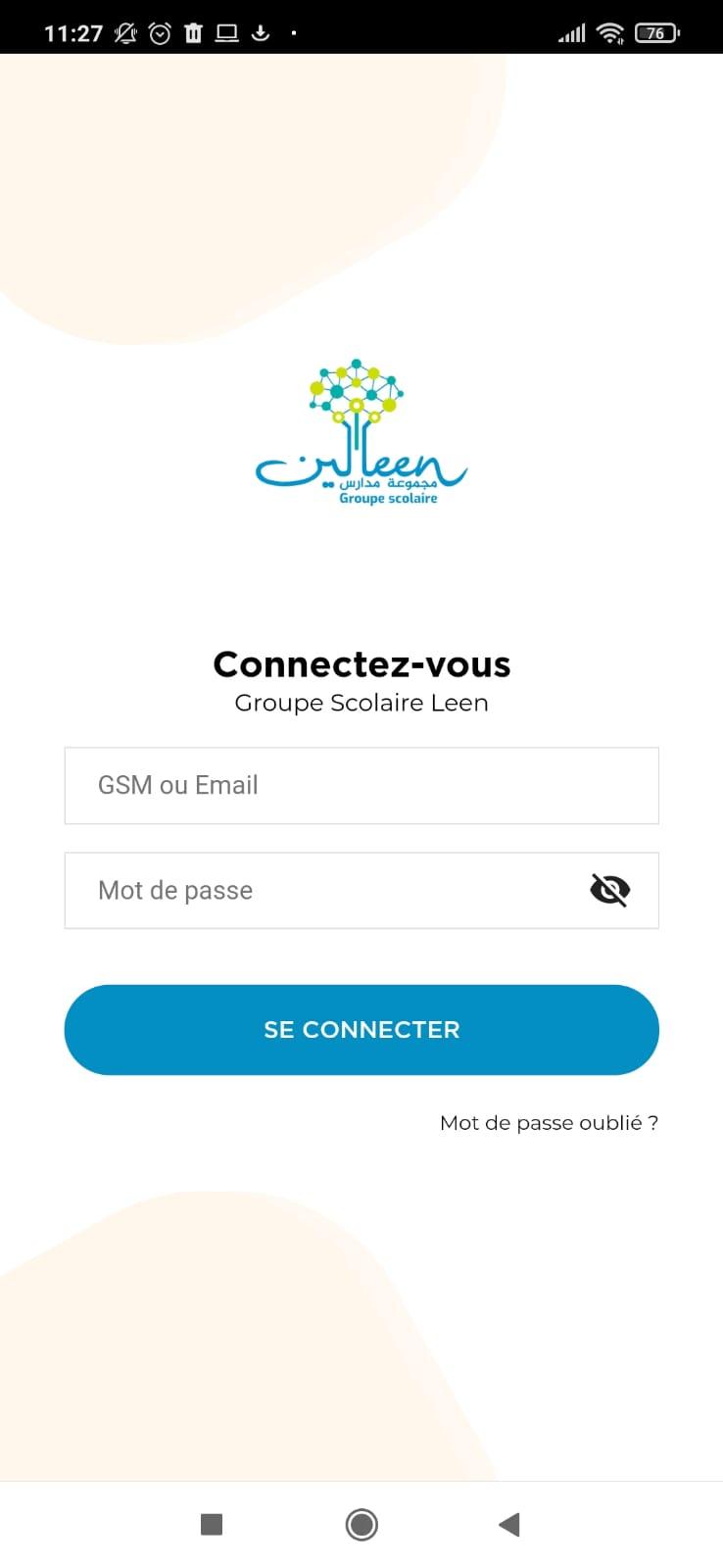Screen dimensions: 723x1568
Task: Toggle password visibility eye icon
Action: [609, 890]
